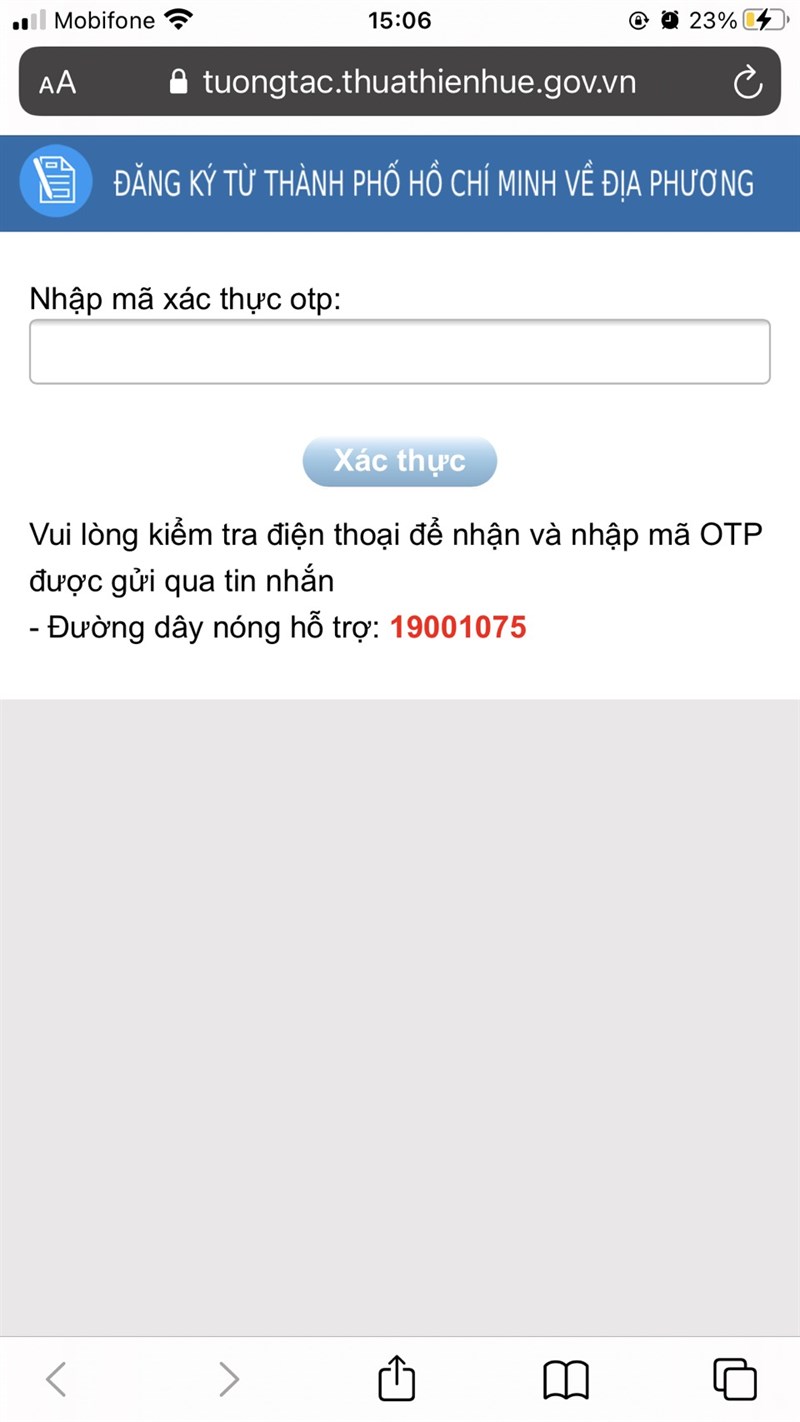Tap the reload page icon

[748, 82]
